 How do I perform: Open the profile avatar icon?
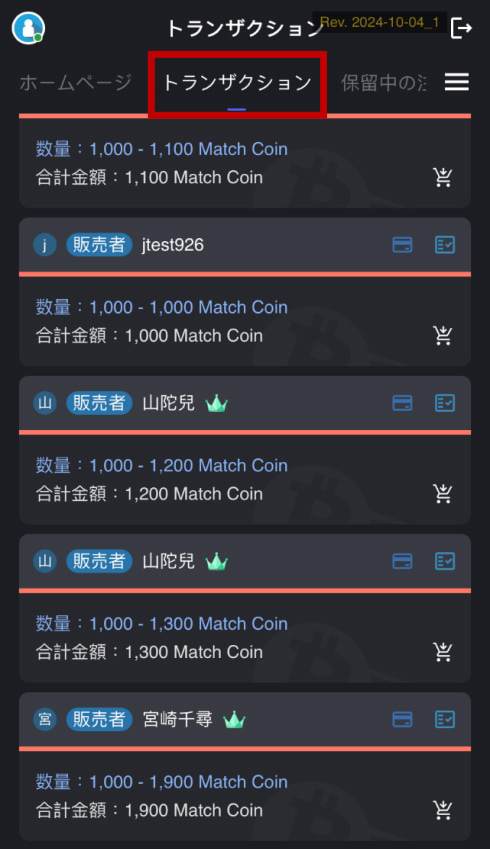pos(28,28)
